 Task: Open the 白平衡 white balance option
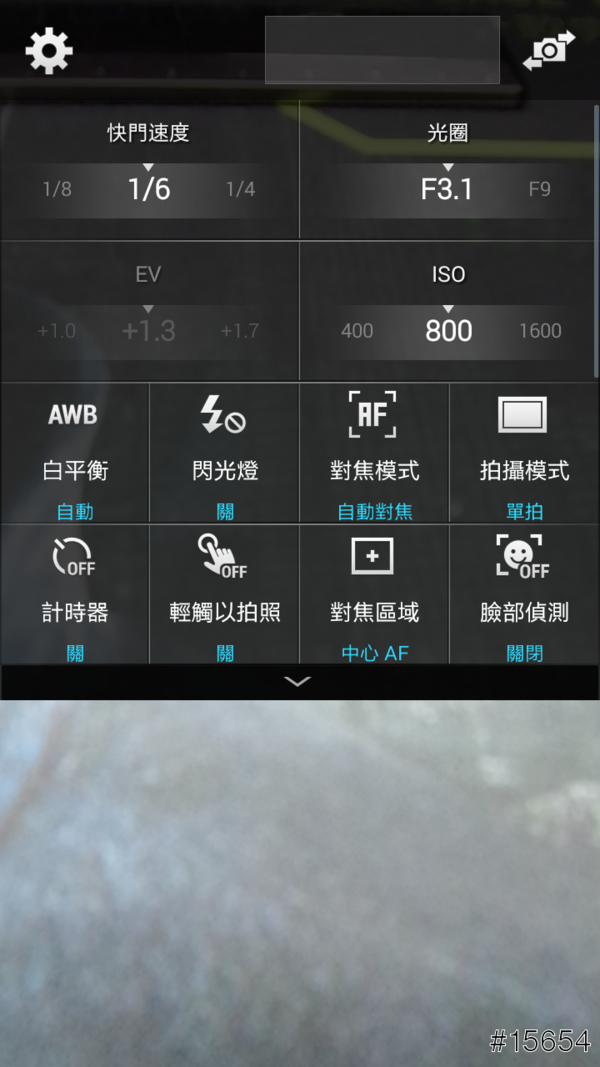pyautogui.click(x=75, y=453)
